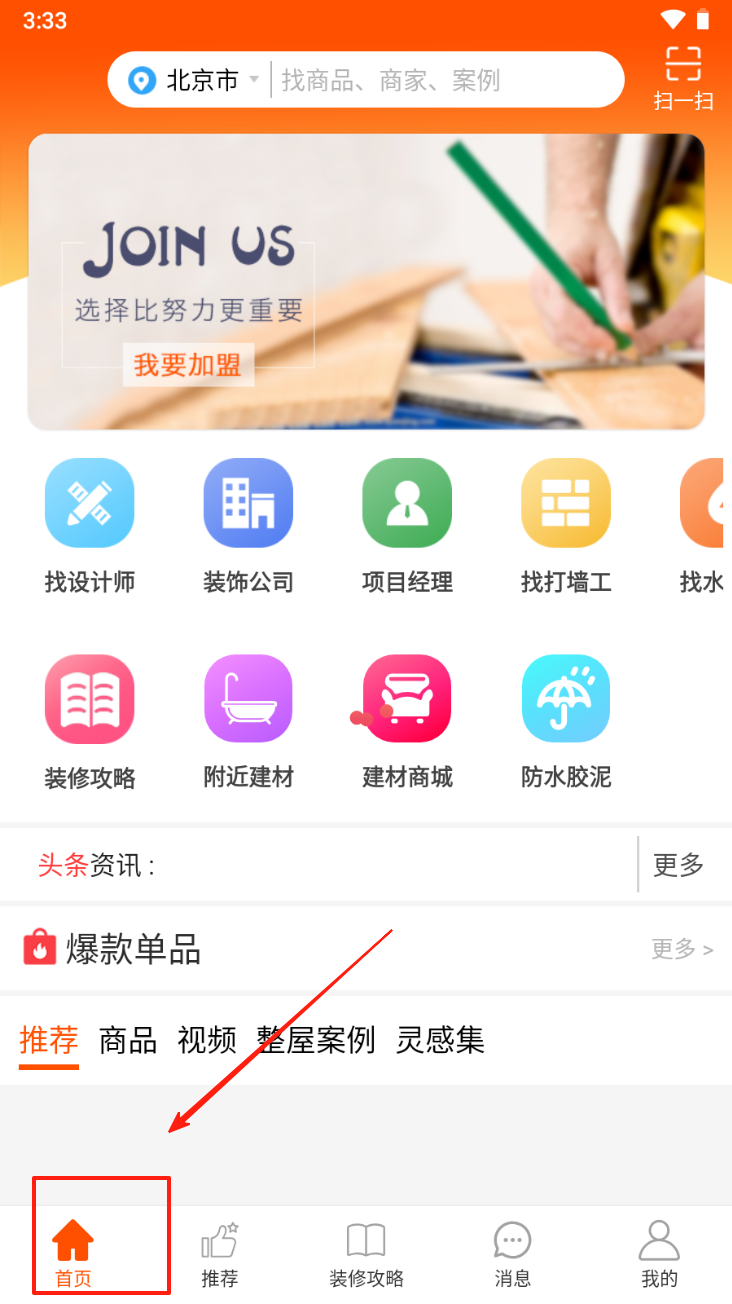View 更多 in 爆款单品 section
The height and width of the screenshot is (1304, 732).
(x=682, y=949)
